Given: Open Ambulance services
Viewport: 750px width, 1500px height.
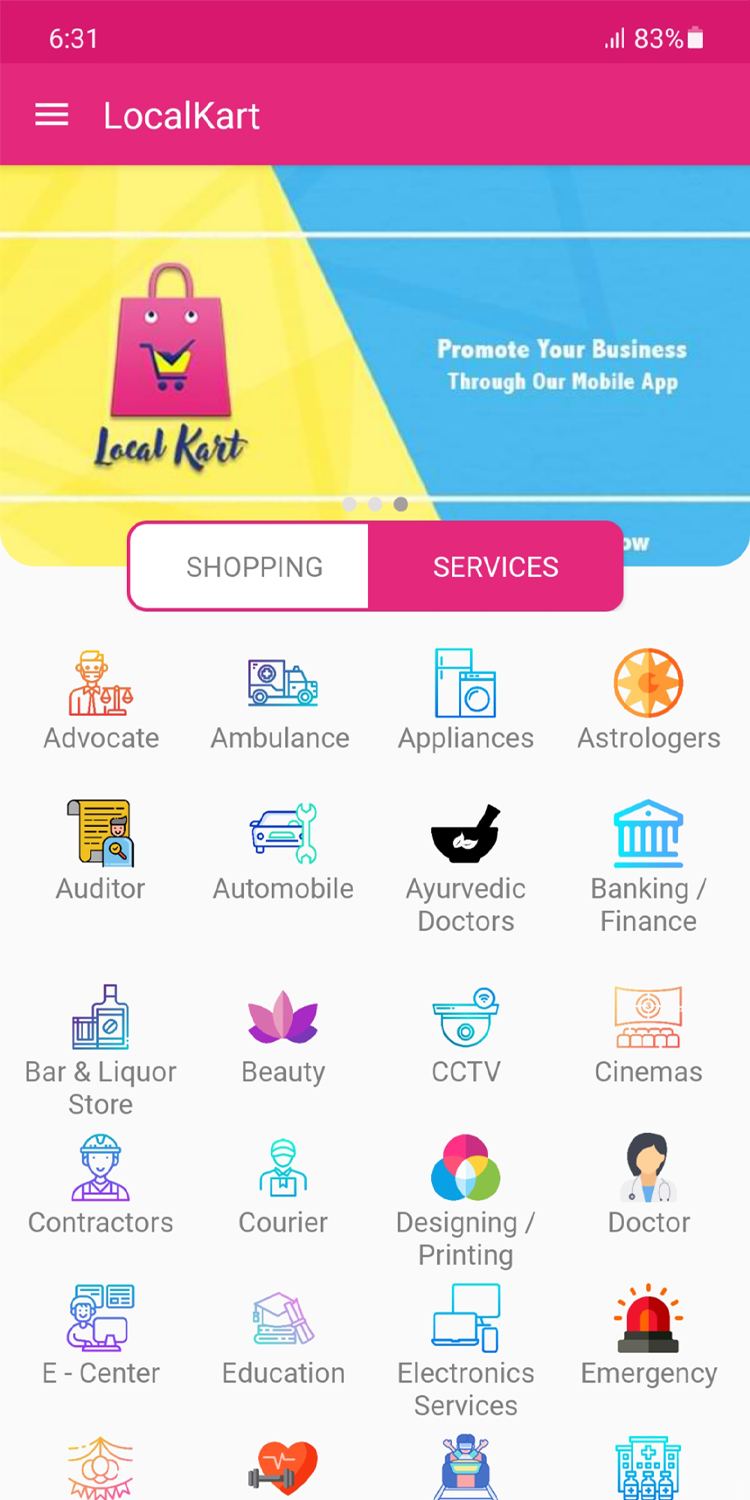Looking at the screenshot, I should (281, 700).
